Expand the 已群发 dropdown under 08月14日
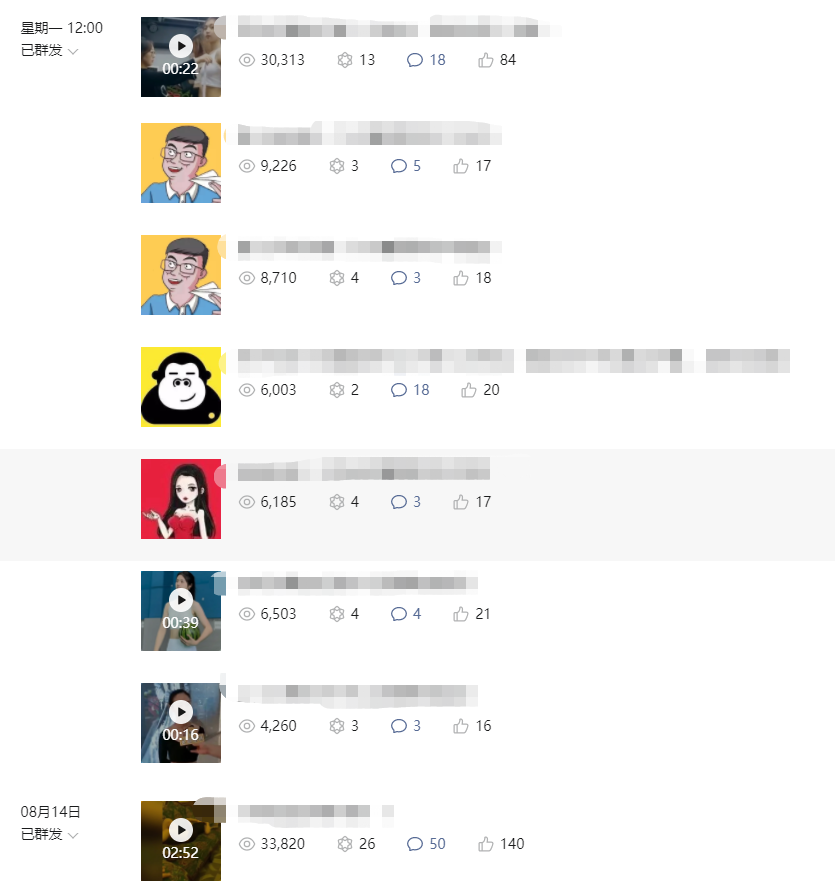This screenshot has height=886, width=835. 49,834
